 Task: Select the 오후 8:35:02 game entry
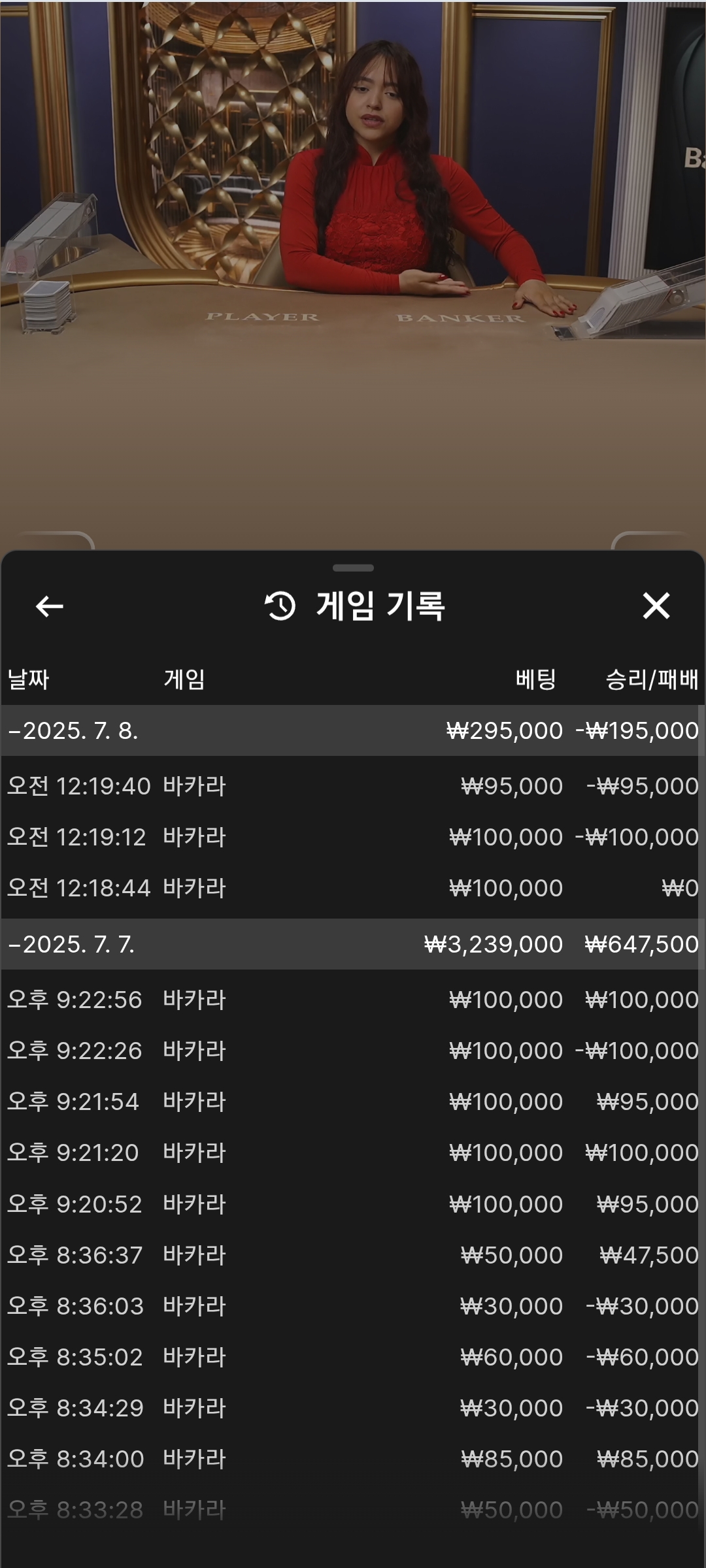pyautogui.click(x=353, y=1357)
